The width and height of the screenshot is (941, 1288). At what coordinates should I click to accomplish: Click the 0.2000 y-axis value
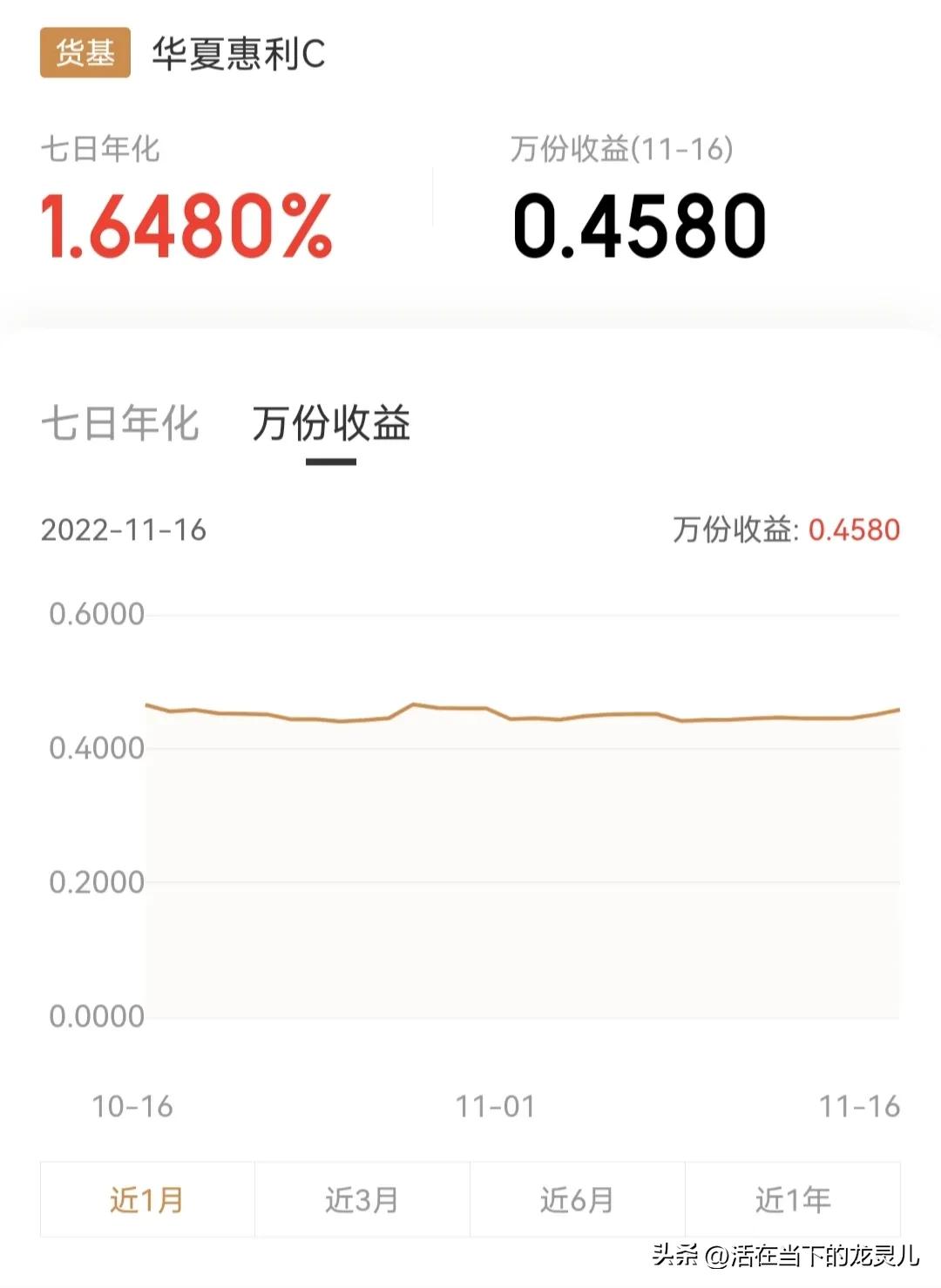pyautogui.click(x=98, y=882)
